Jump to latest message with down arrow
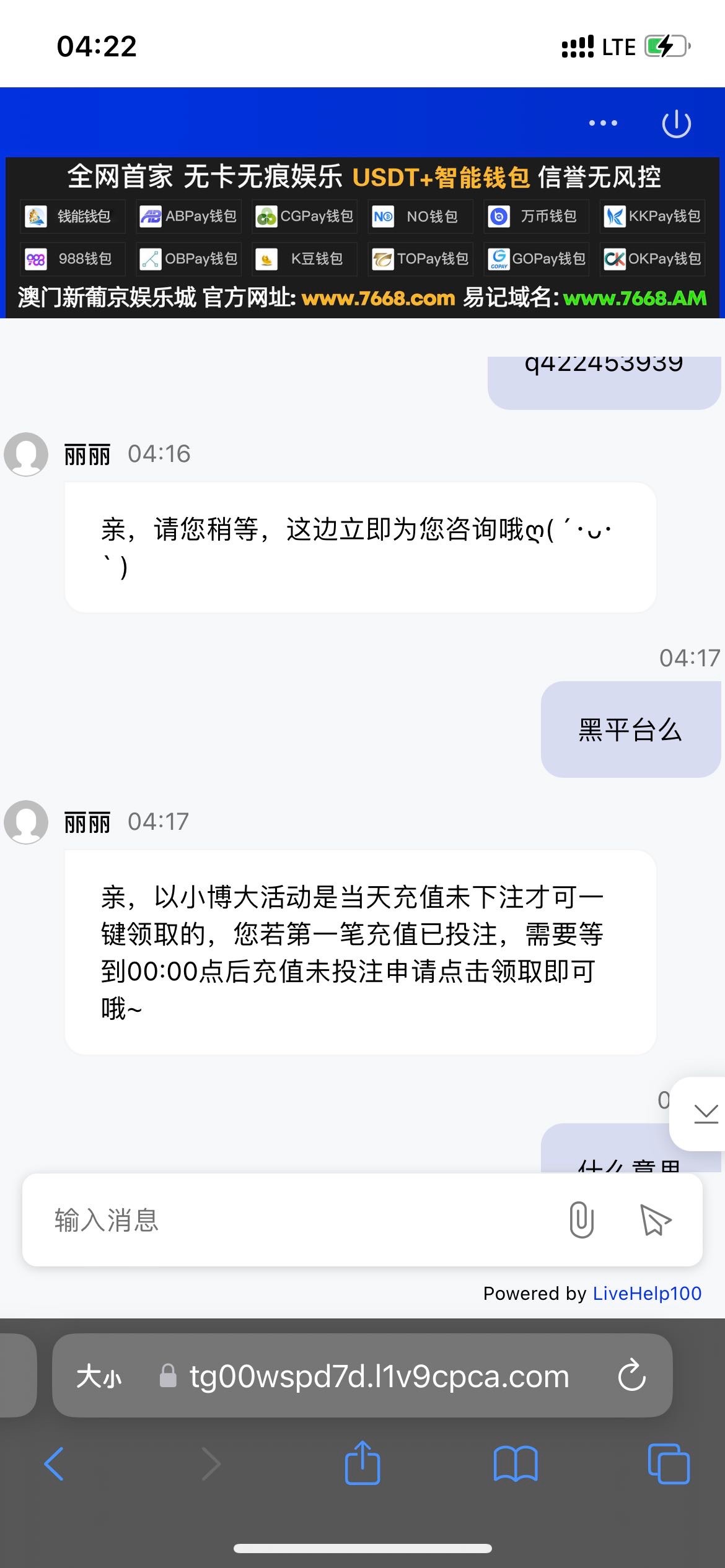725x1568 pixels. (705, 1113)
